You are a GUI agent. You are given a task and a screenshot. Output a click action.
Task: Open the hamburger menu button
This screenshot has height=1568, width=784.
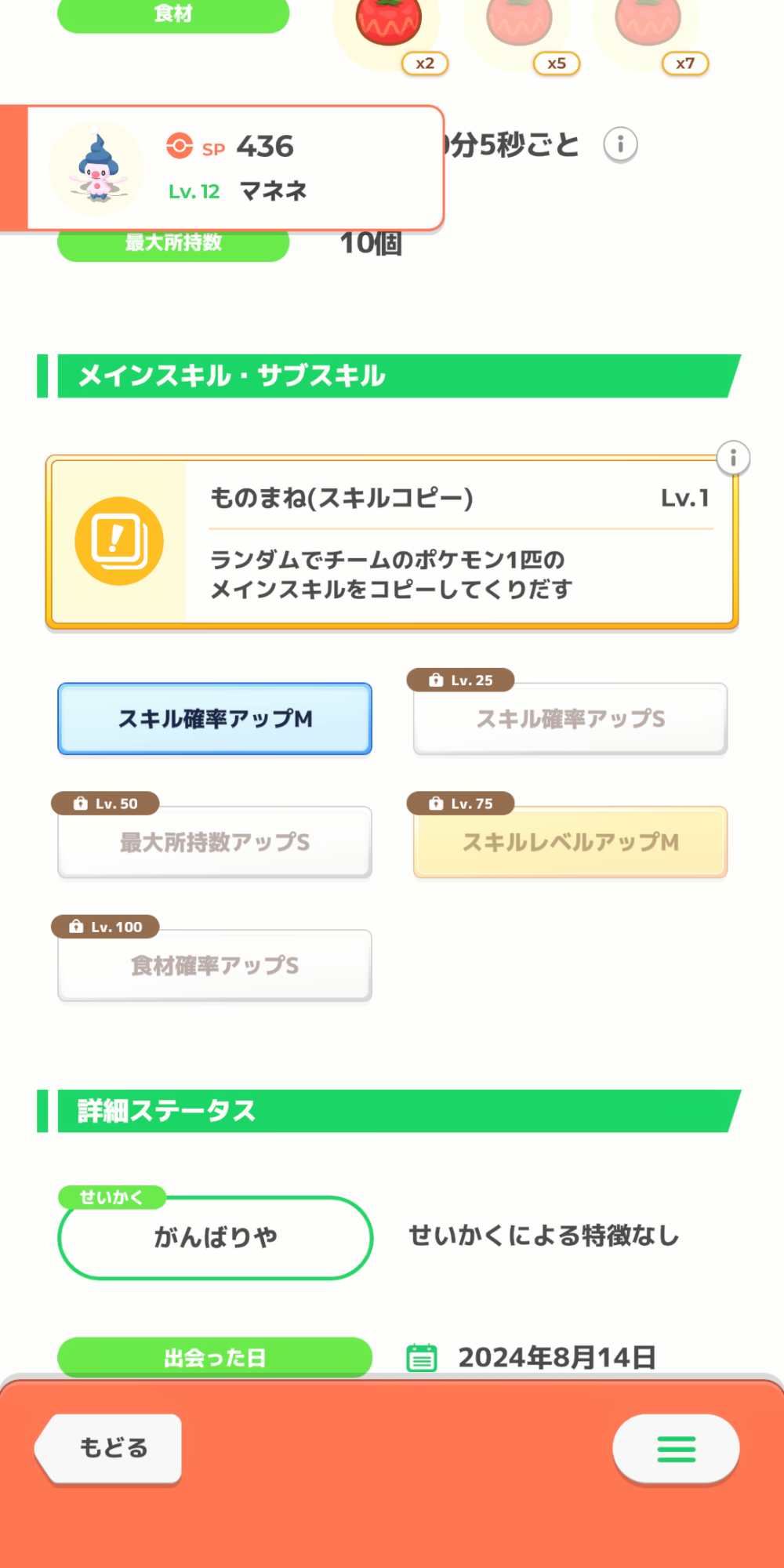click(x=676, y=1449)
